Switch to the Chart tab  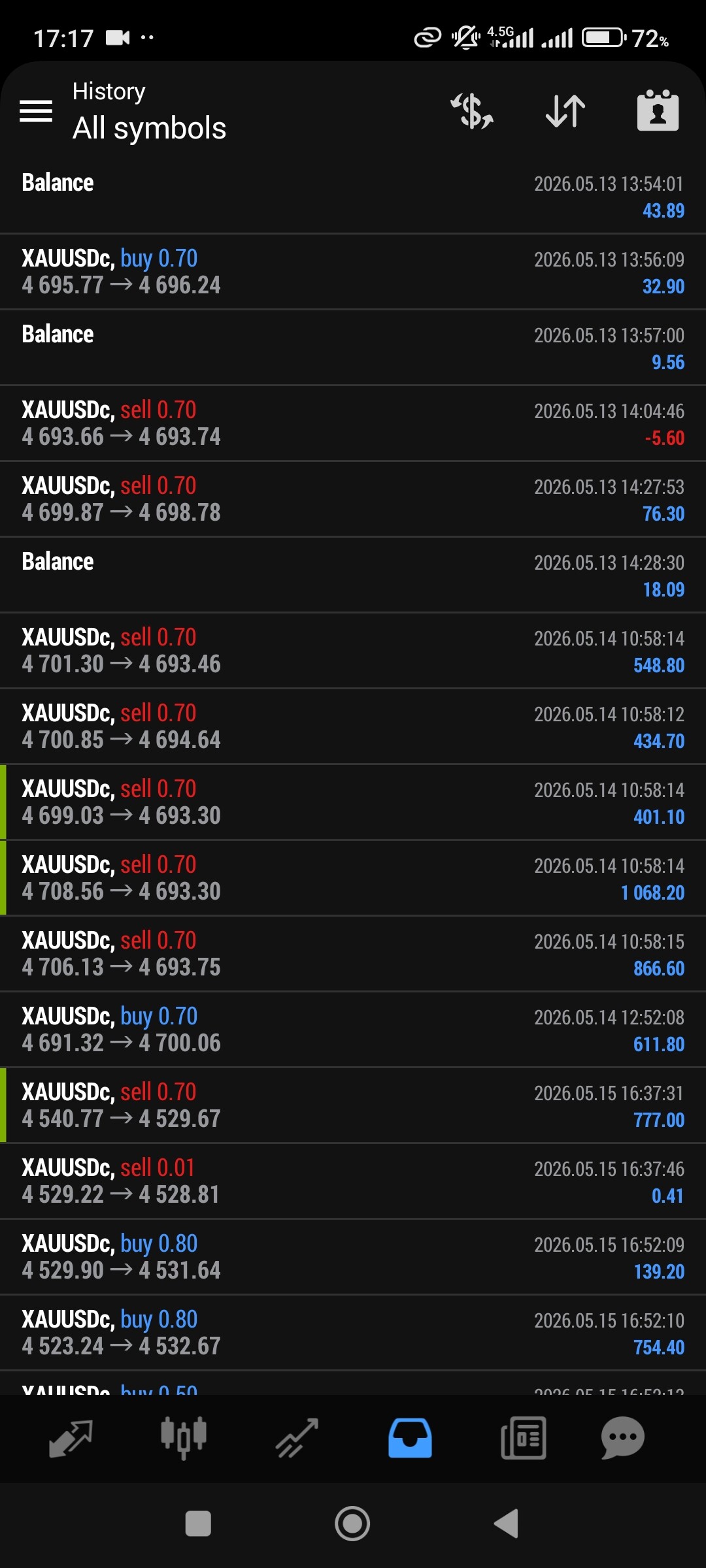point(184,1438)
